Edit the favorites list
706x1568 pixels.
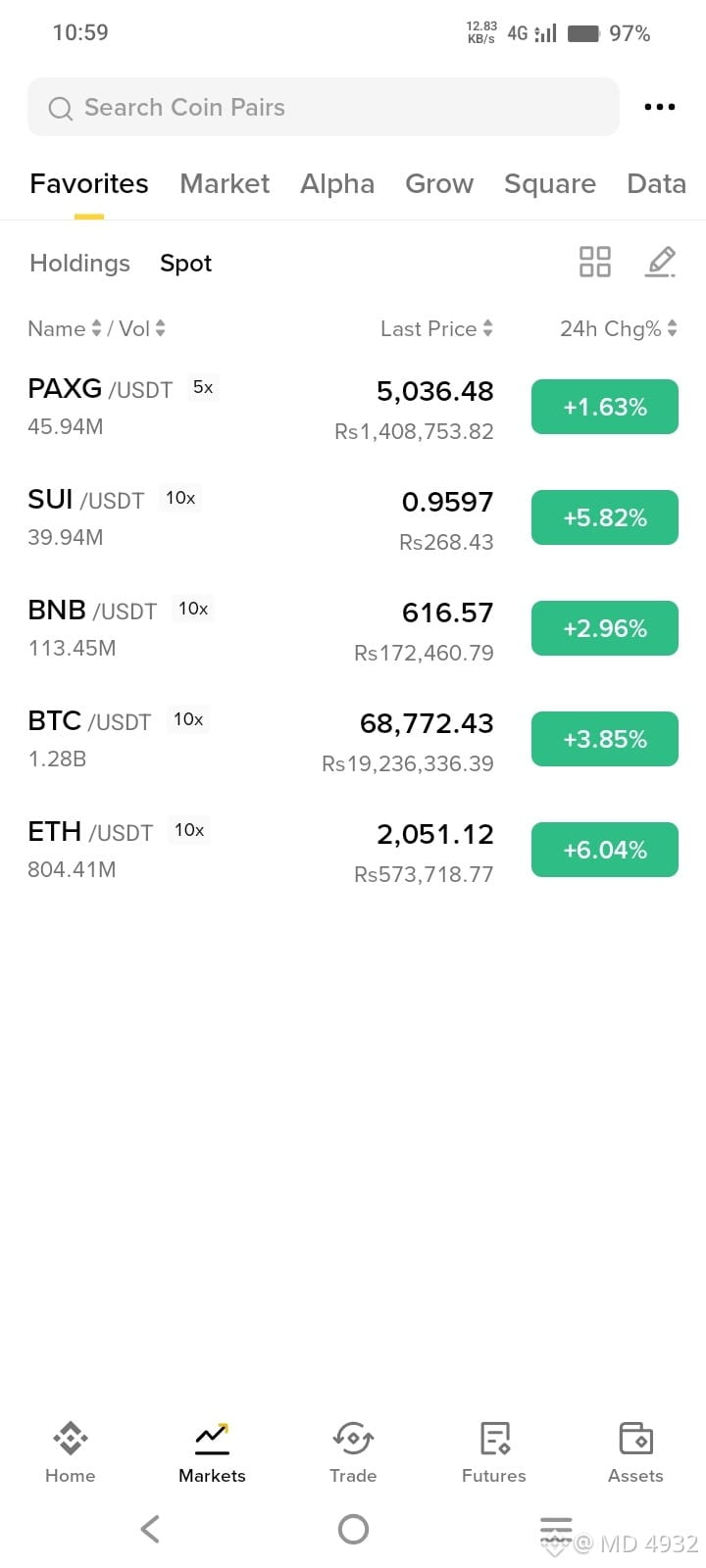pyautogui.click(x=661, y=262)
